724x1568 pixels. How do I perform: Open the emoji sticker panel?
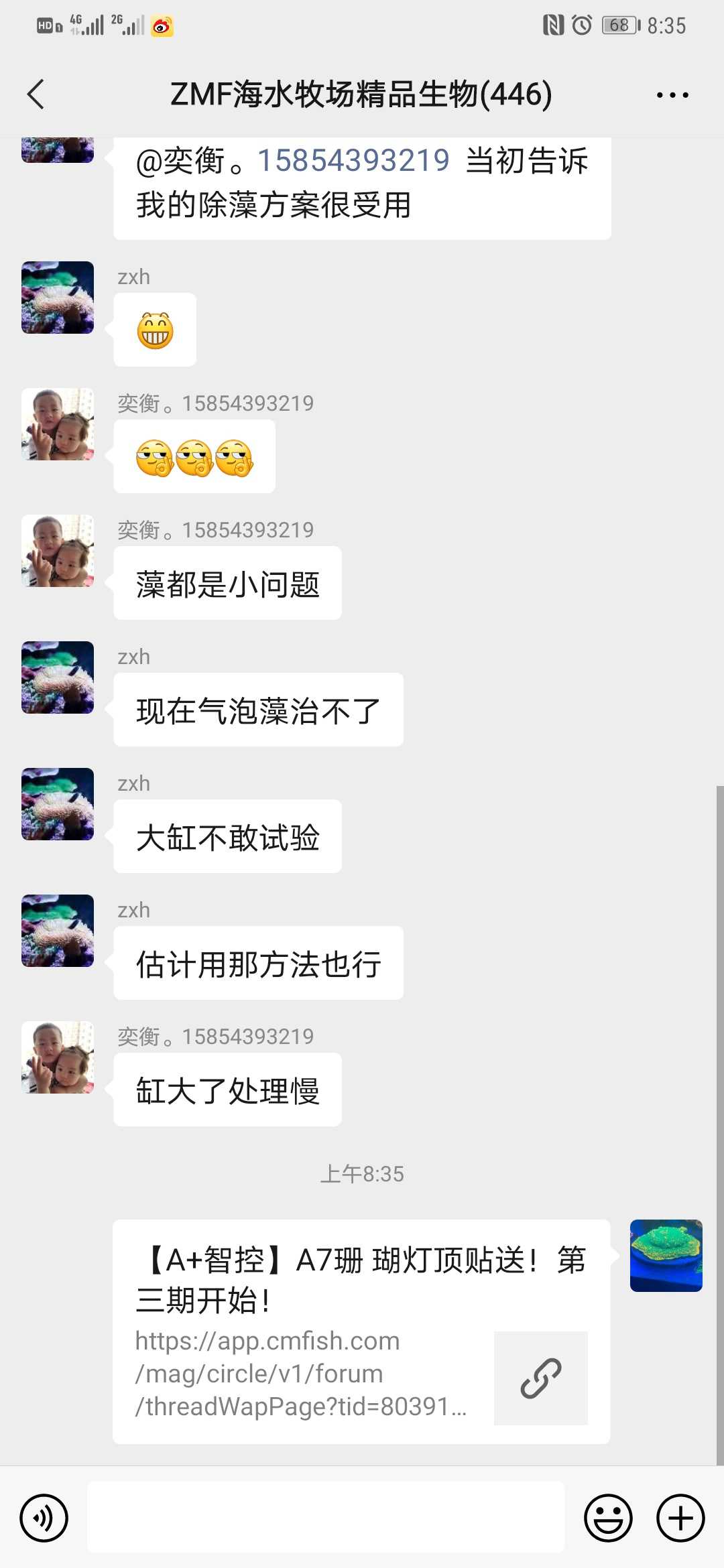[608, 1518]
